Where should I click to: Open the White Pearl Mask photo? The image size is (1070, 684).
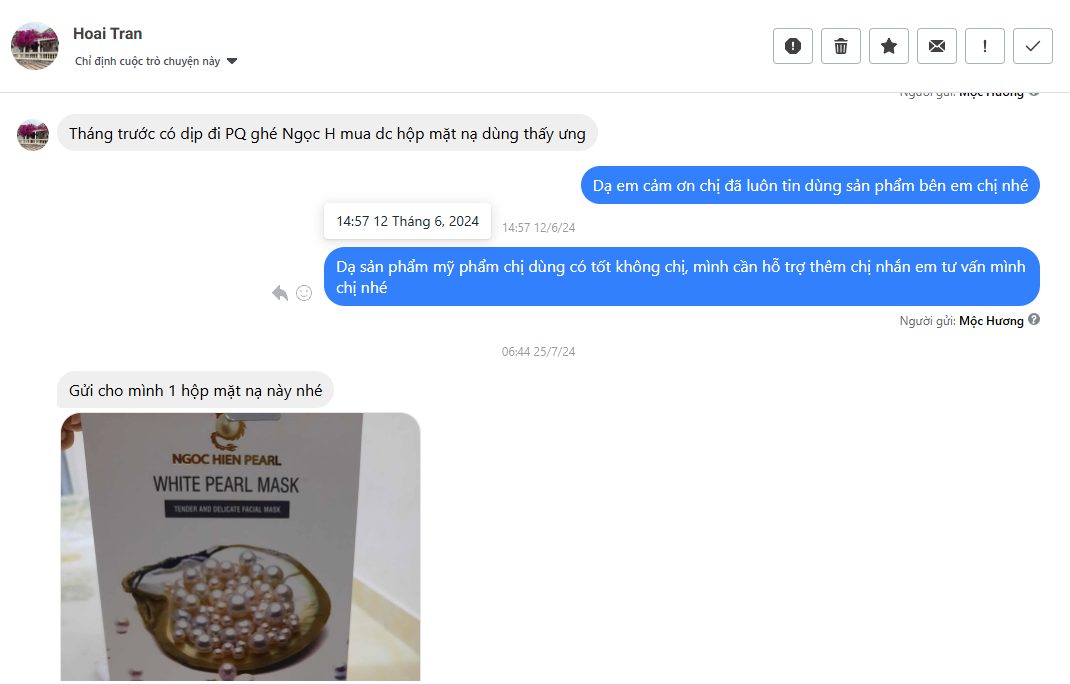pyautogui.click(x=240, y=546)
